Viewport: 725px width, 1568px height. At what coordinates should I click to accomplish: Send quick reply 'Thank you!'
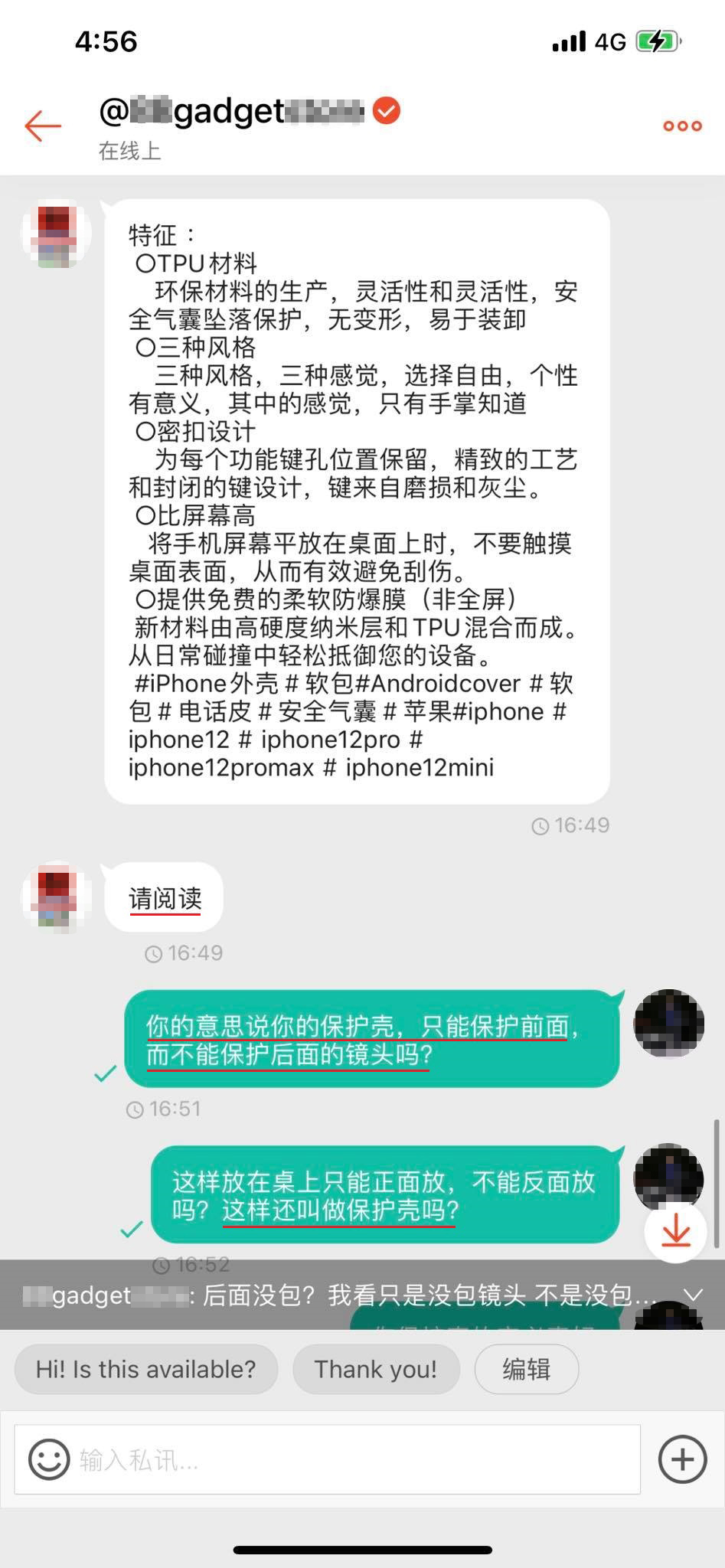click(x=375, y=1369)
